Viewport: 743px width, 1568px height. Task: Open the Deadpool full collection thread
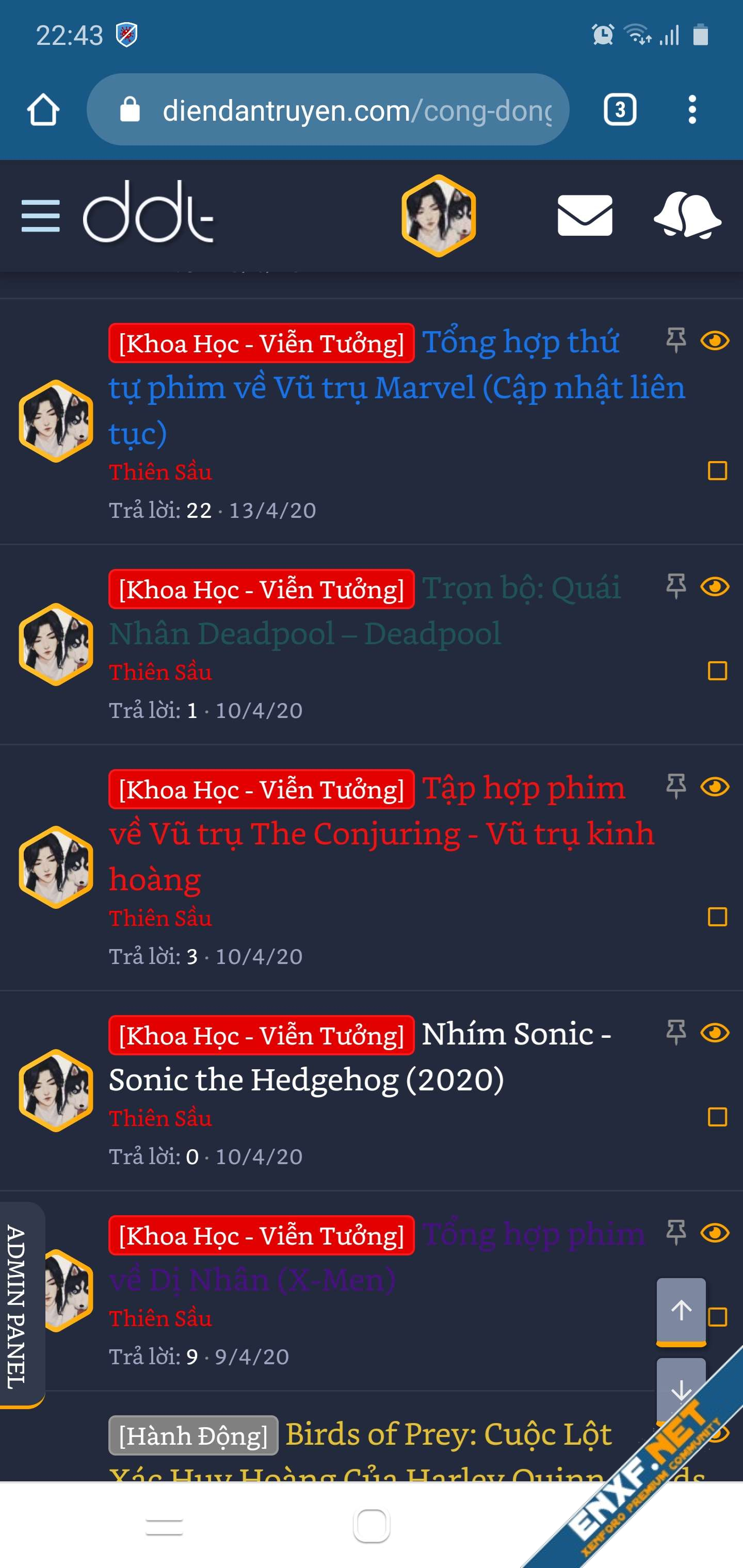(365, 611)
